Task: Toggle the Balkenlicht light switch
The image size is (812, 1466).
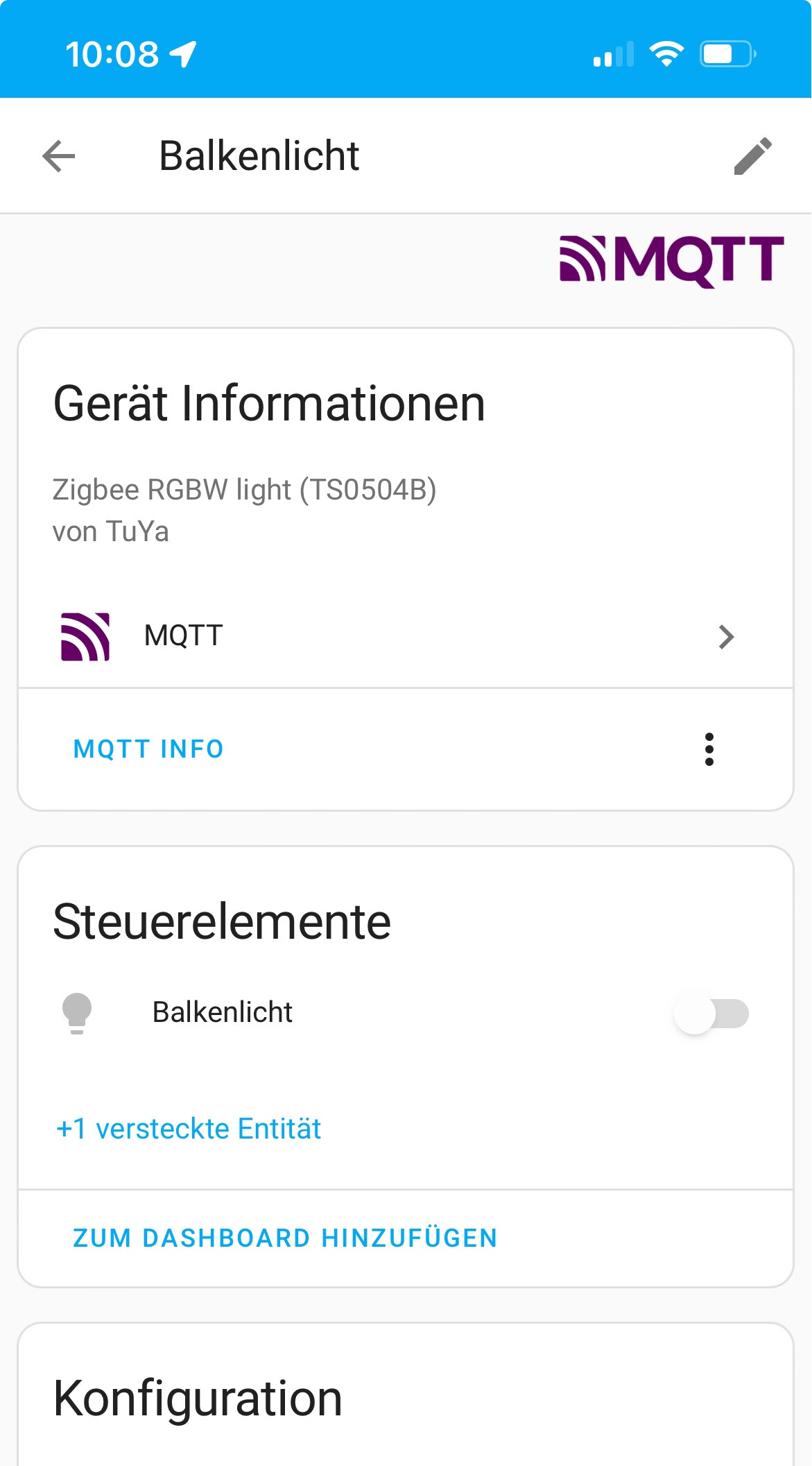Action: [x=711, y=1014]
